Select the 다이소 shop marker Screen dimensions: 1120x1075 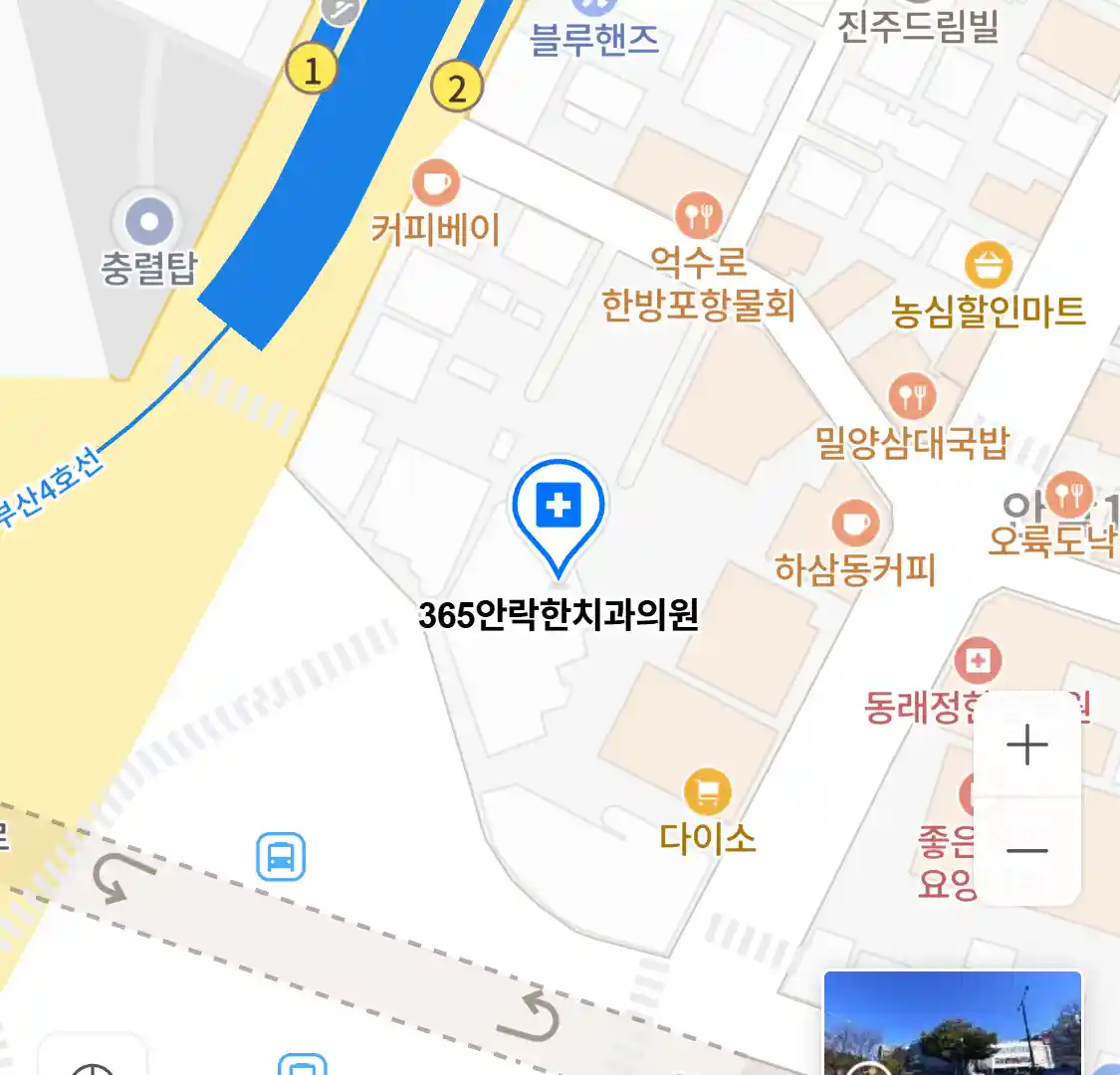point(707,794)
